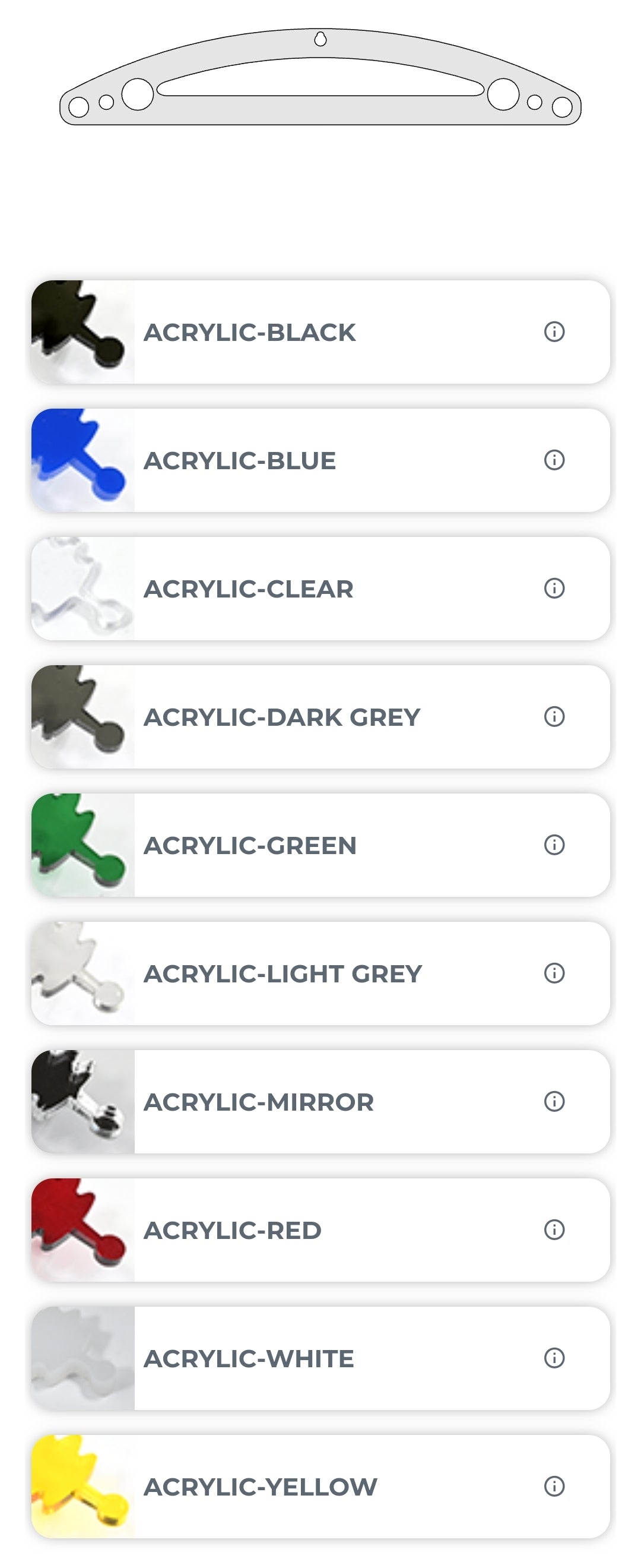
Task: Select the Acrylic-White material
Action: click(x=248, y=1358)
